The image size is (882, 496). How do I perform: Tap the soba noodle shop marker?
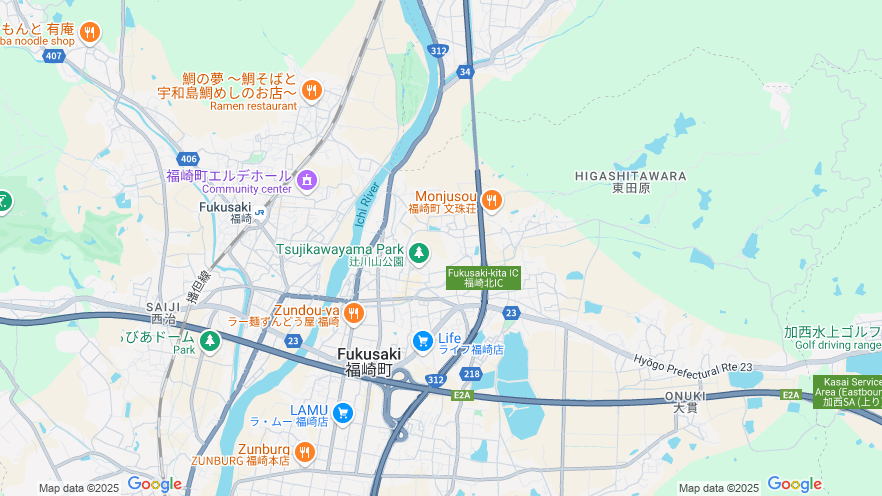coord(90,33)
